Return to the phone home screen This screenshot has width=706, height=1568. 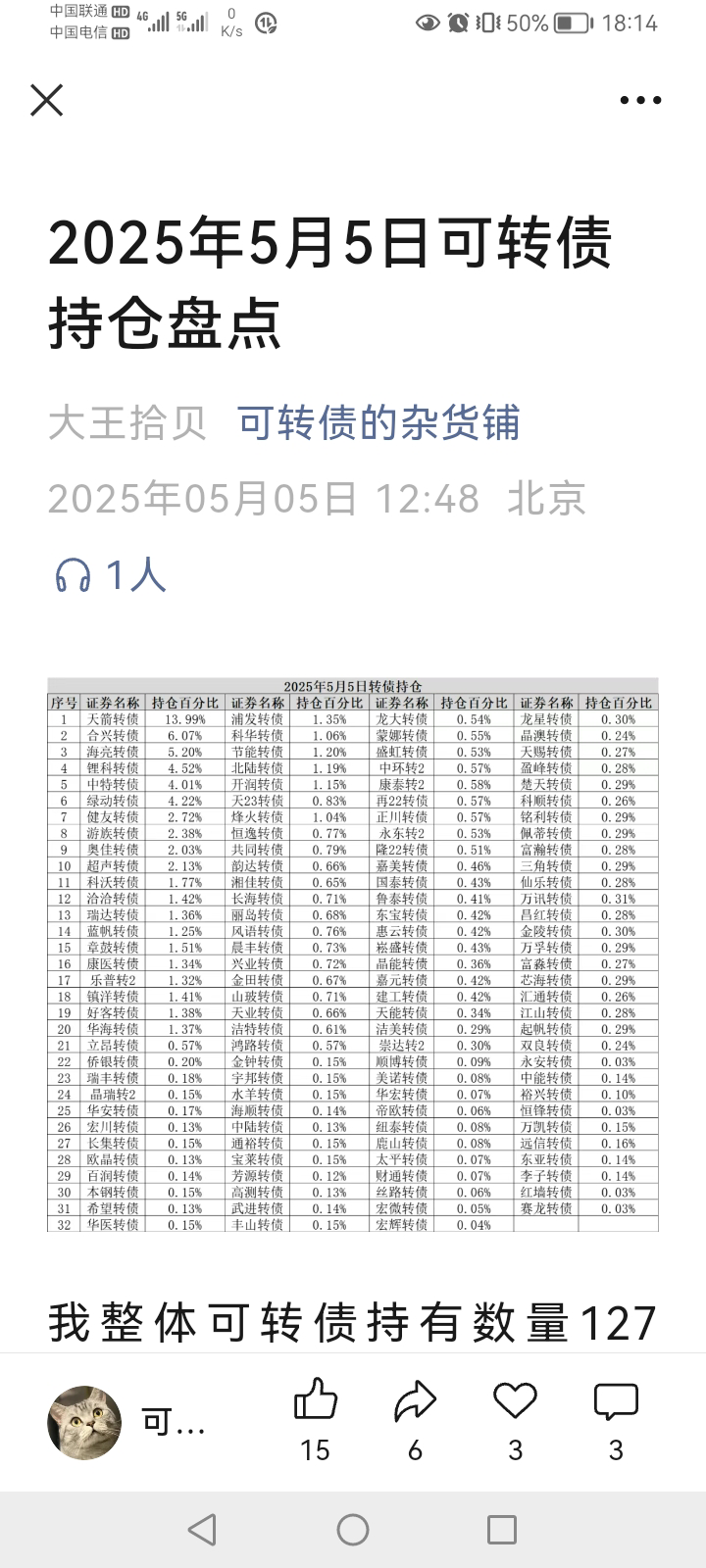(353, 1530)
